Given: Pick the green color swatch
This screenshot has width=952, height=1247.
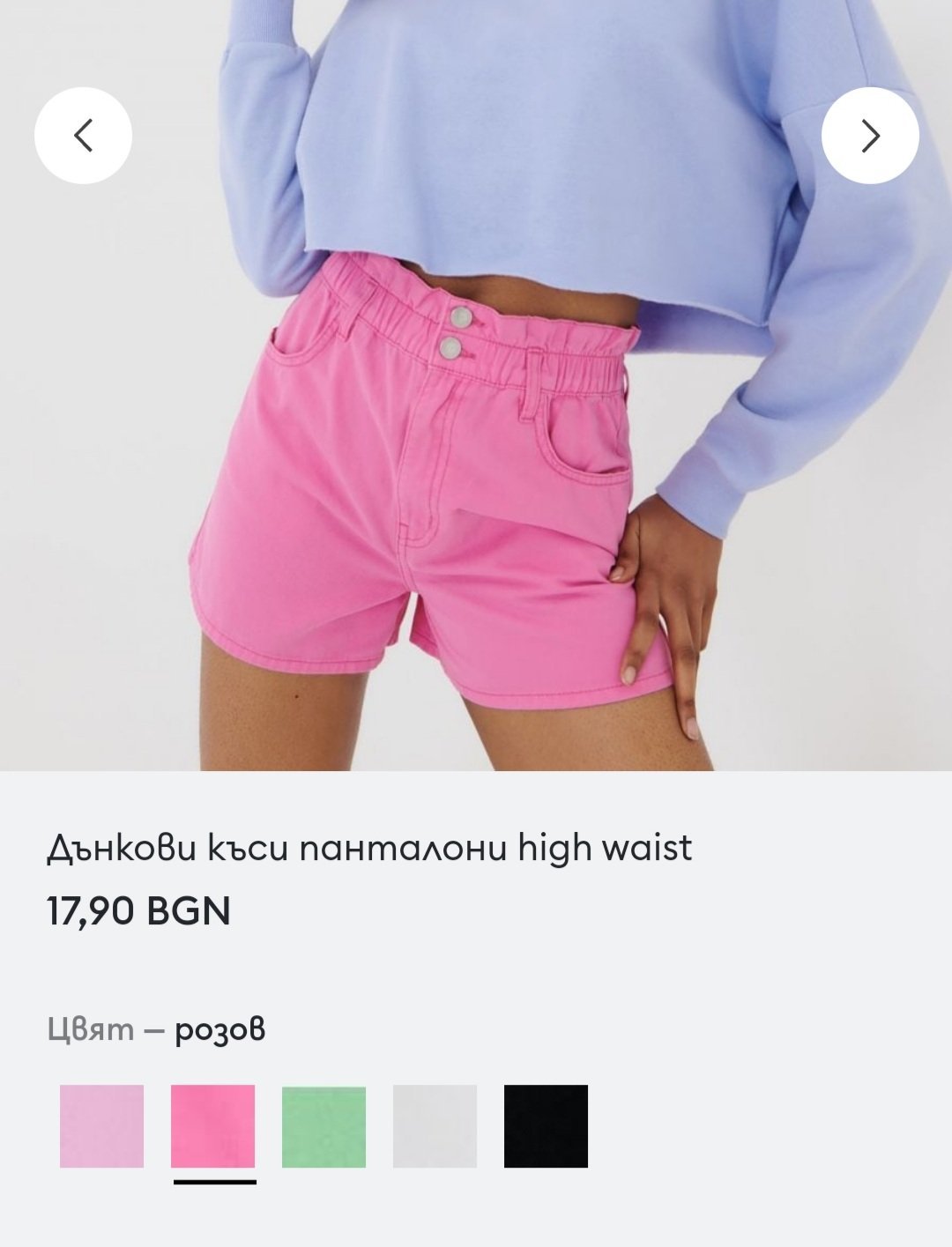Looking at the screenshot, I should click(324, 1125).
